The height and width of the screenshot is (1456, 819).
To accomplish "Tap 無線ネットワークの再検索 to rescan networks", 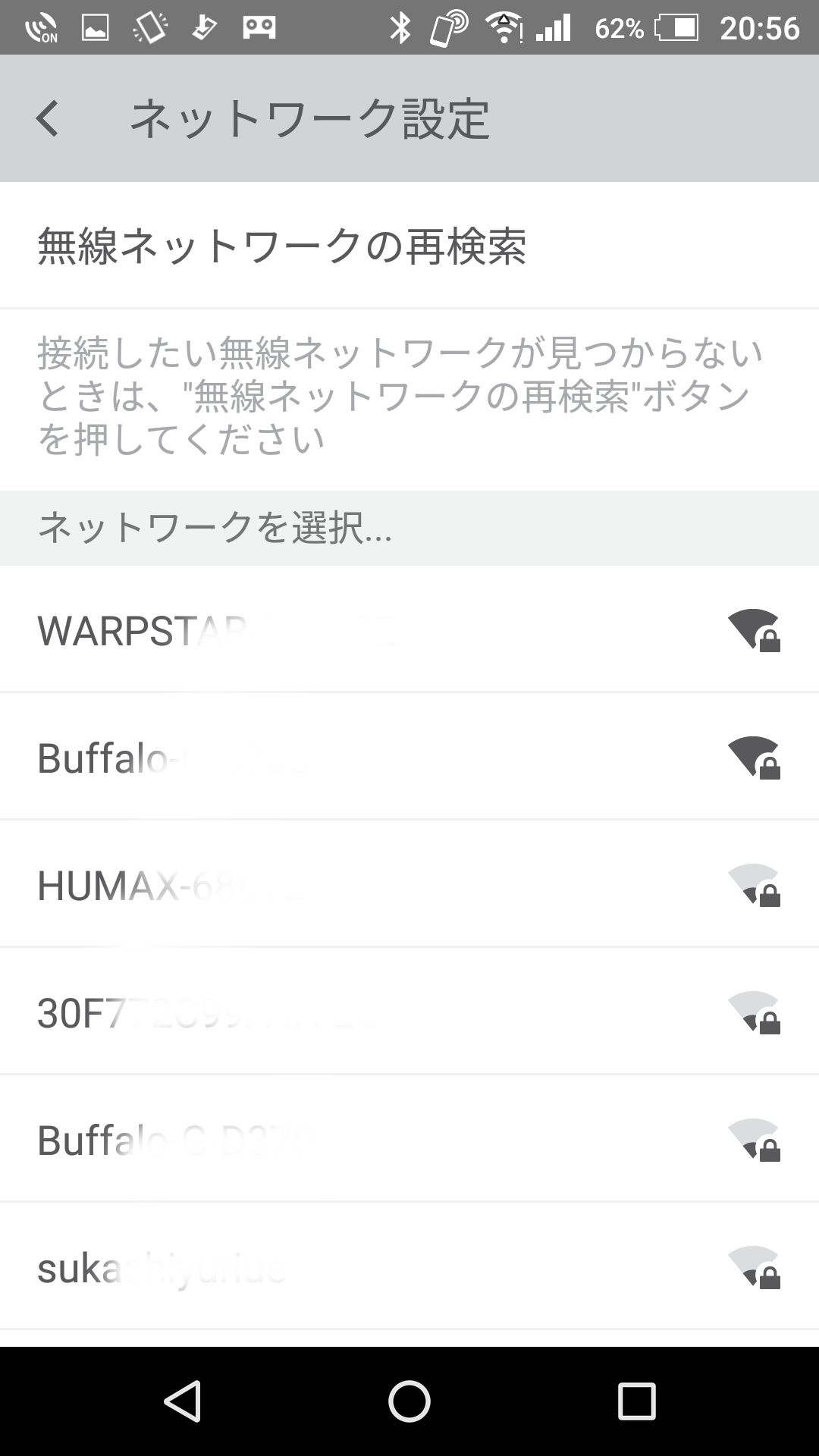I will [409, 246].
